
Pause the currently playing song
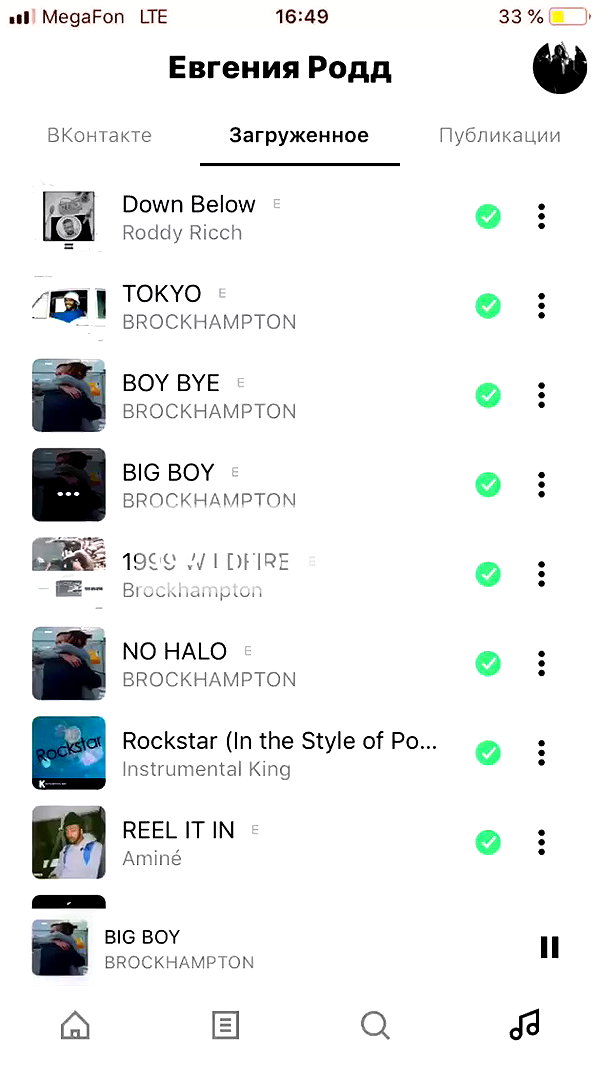[x=549, y=947]
